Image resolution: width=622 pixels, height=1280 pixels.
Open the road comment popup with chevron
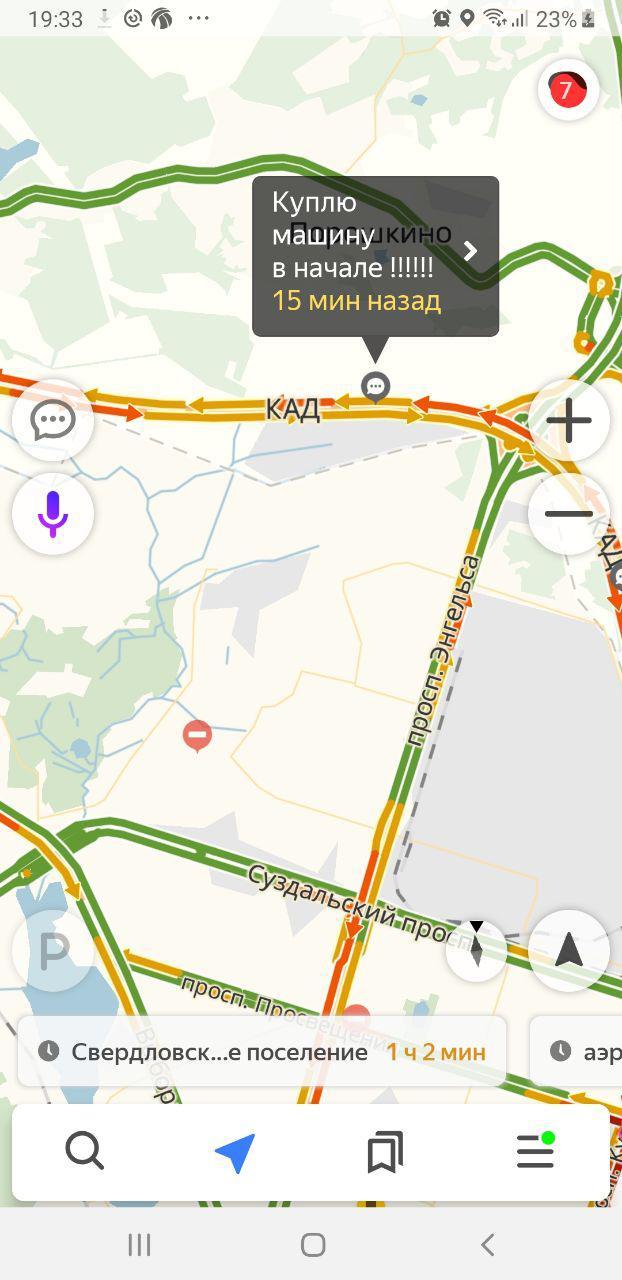pos(375,256)
